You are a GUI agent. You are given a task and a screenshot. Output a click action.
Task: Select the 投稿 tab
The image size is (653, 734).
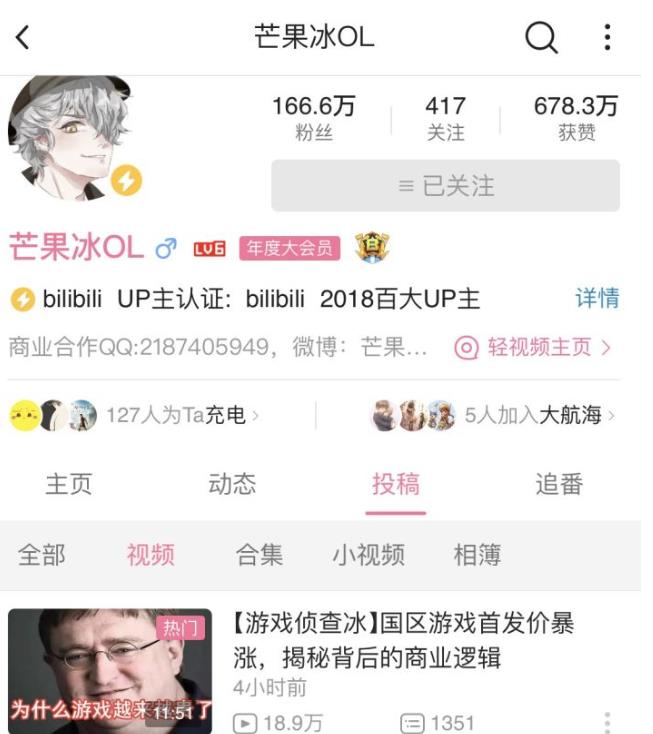(395, 484)
